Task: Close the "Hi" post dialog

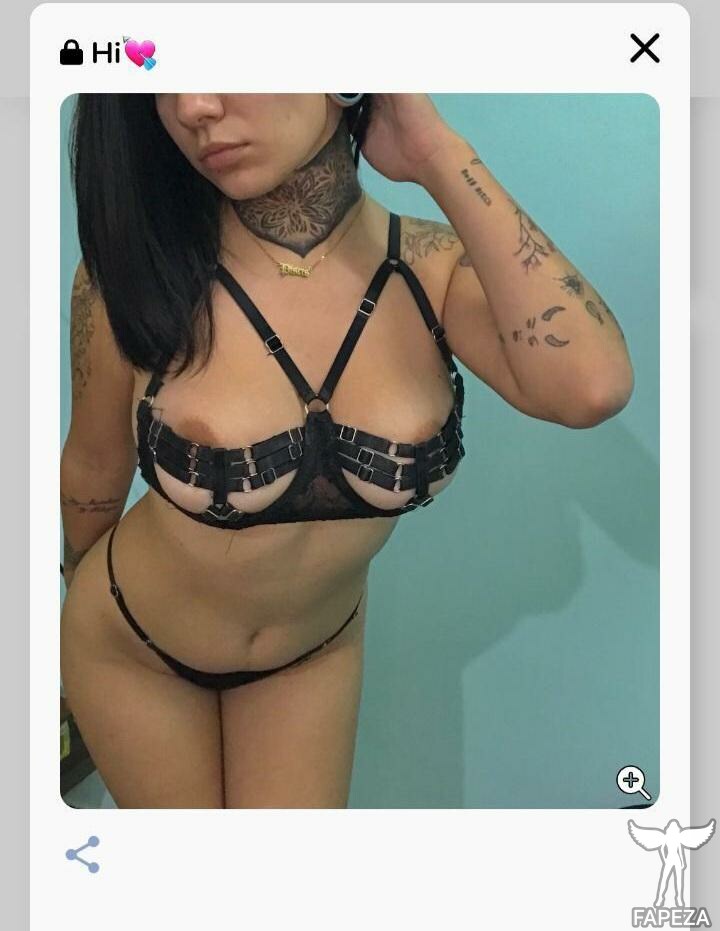Action: (645, 48)
